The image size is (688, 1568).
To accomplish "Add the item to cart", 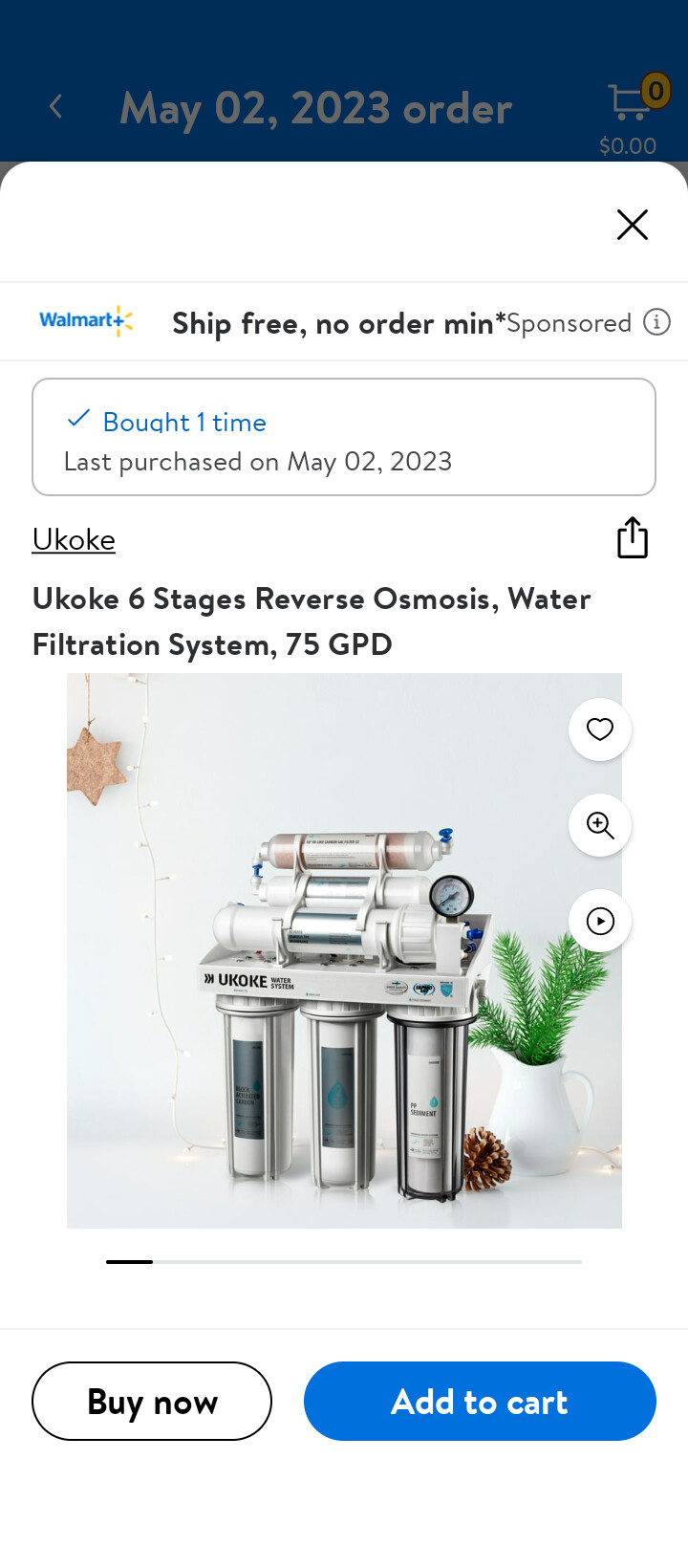I will tap(480, 1401).
